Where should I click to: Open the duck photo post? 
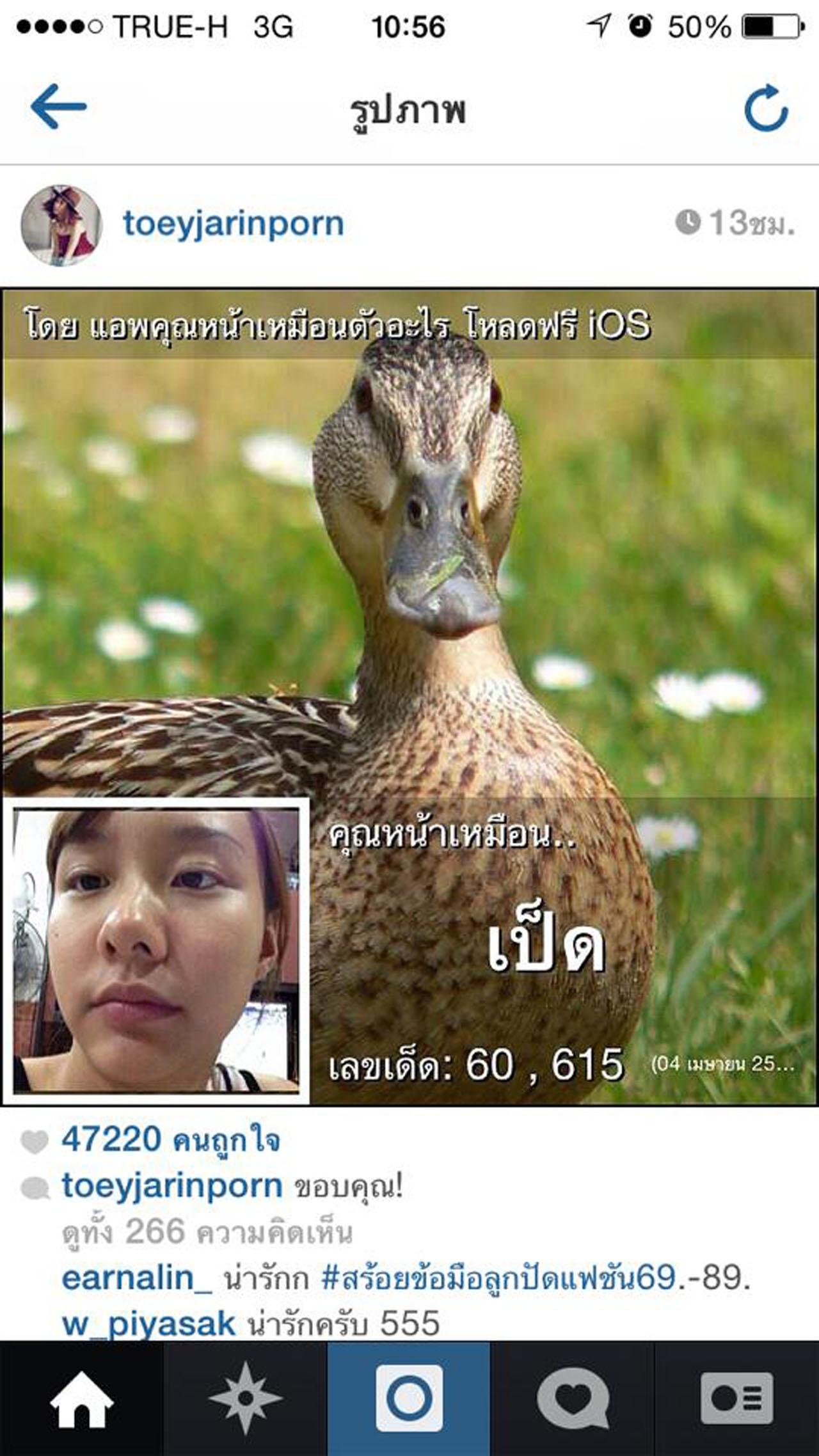(x=409, y=696)
